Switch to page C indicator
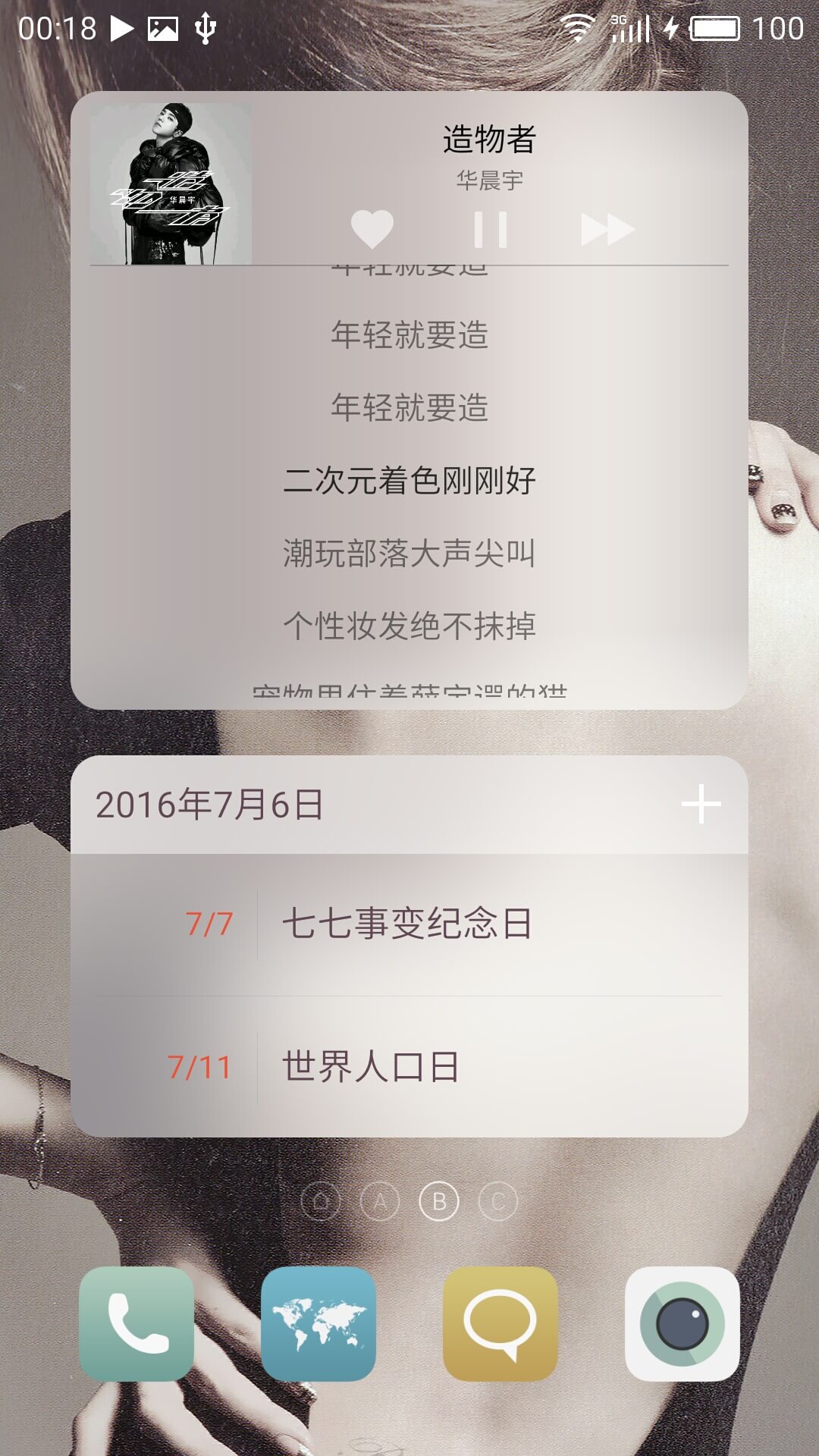The height and width of the screenshot is (1456, 819). [498, 1201]
